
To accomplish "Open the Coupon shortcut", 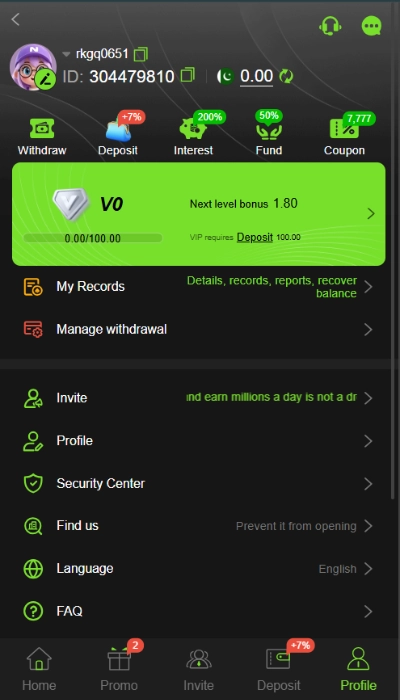I will click(345, 136).
